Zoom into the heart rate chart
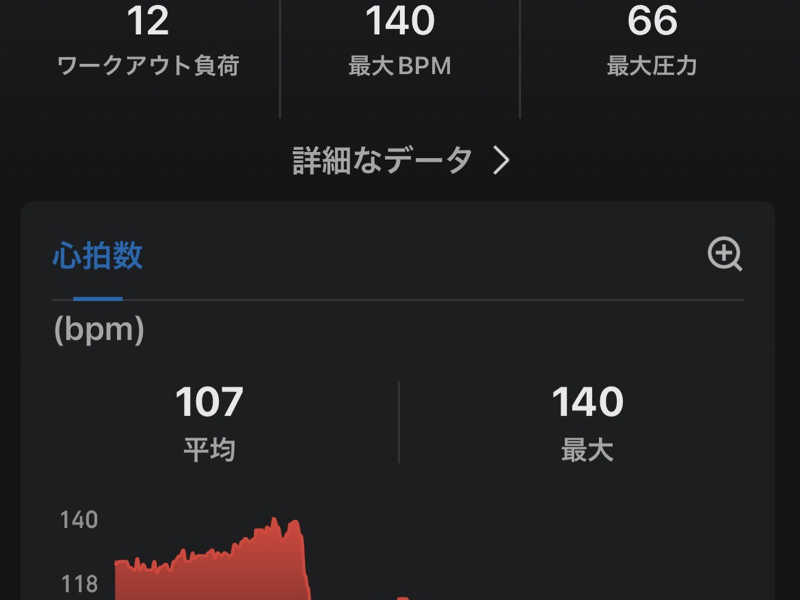 724,255
